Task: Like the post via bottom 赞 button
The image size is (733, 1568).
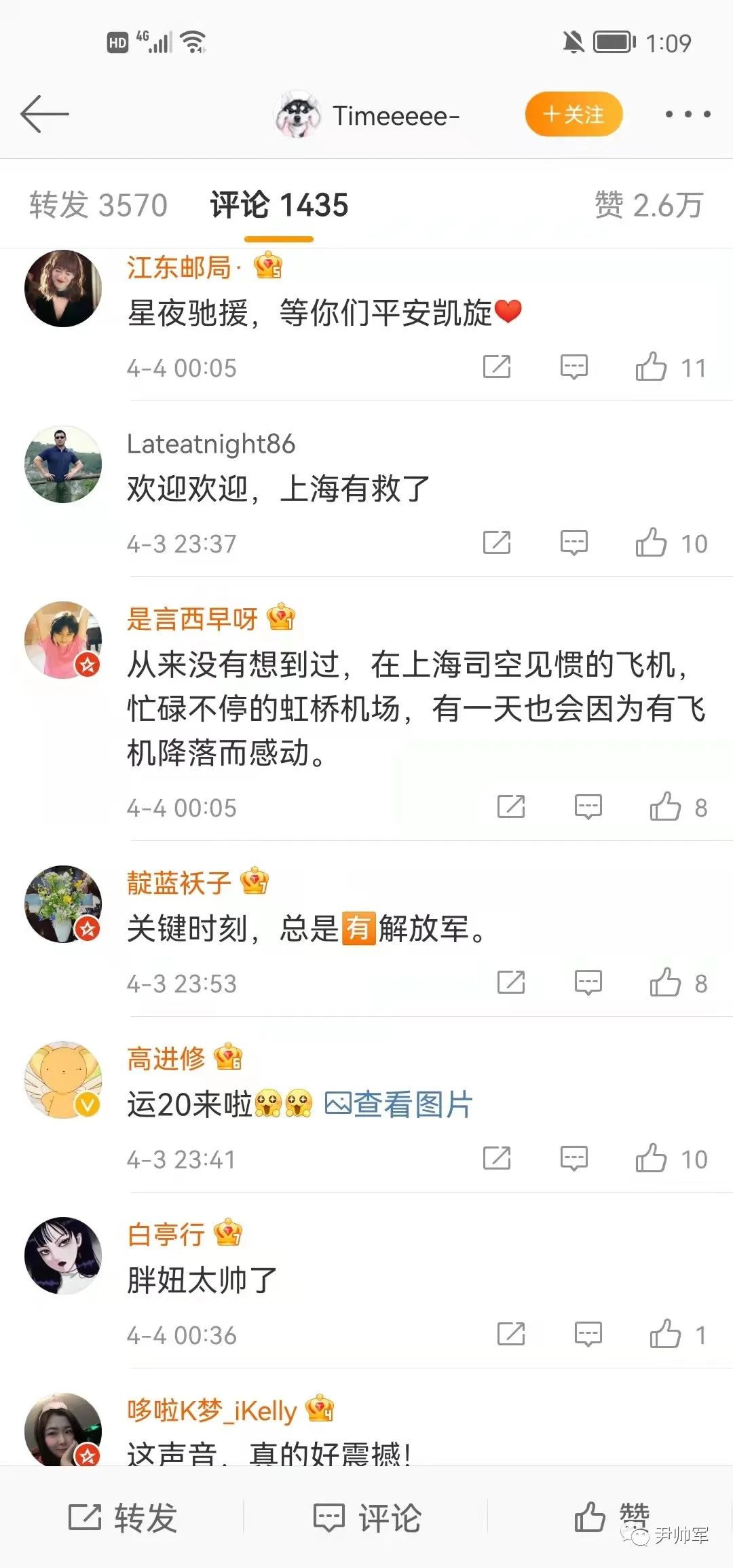Action: pos(609,1516)
